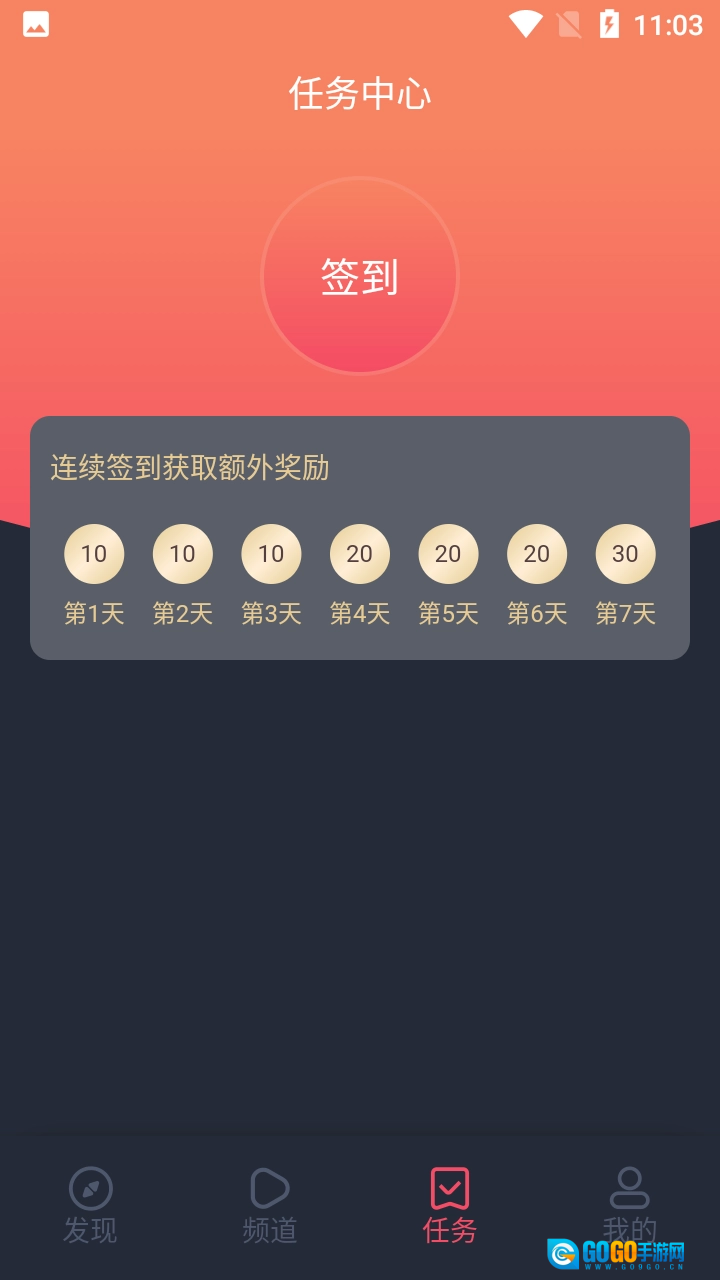The image size is (720, 1280).
Task: Tap the 签到 check-in button
Action: pos(360,276)
